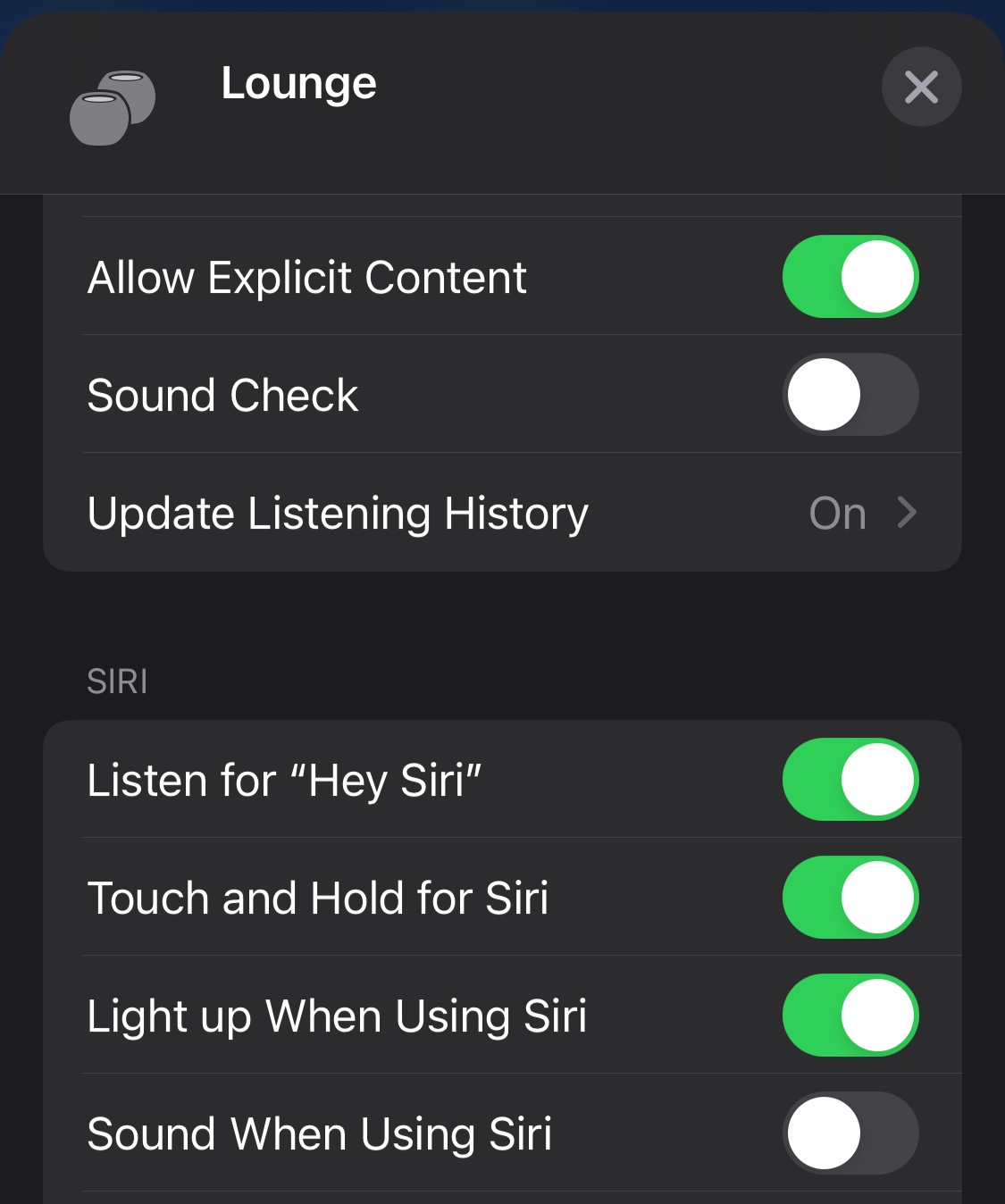Image resolution: width=1005 pixels, height=1204 pixels.
Task: Enable Sound When Using Siri
Action: [850, 1133]
